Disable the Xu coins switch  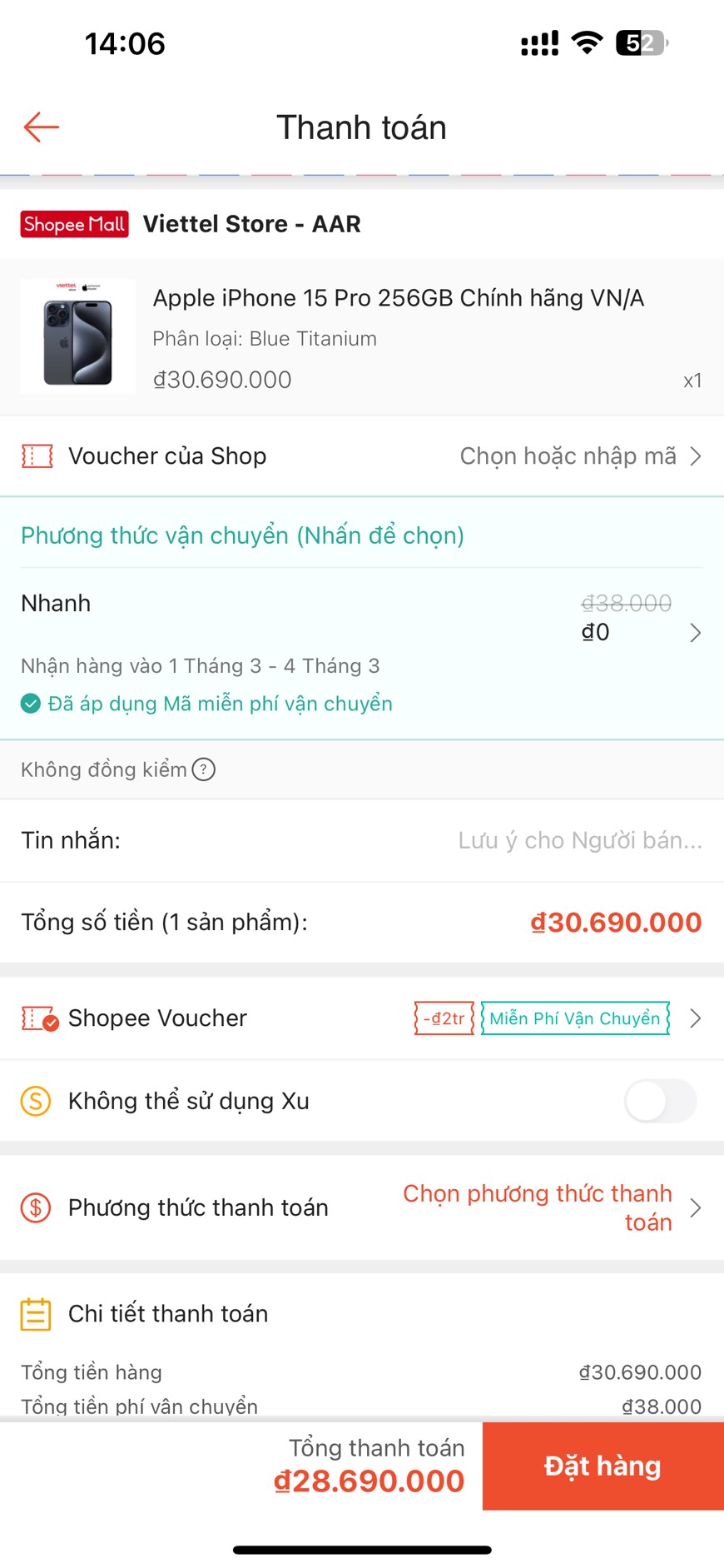tap(660, 1100)
